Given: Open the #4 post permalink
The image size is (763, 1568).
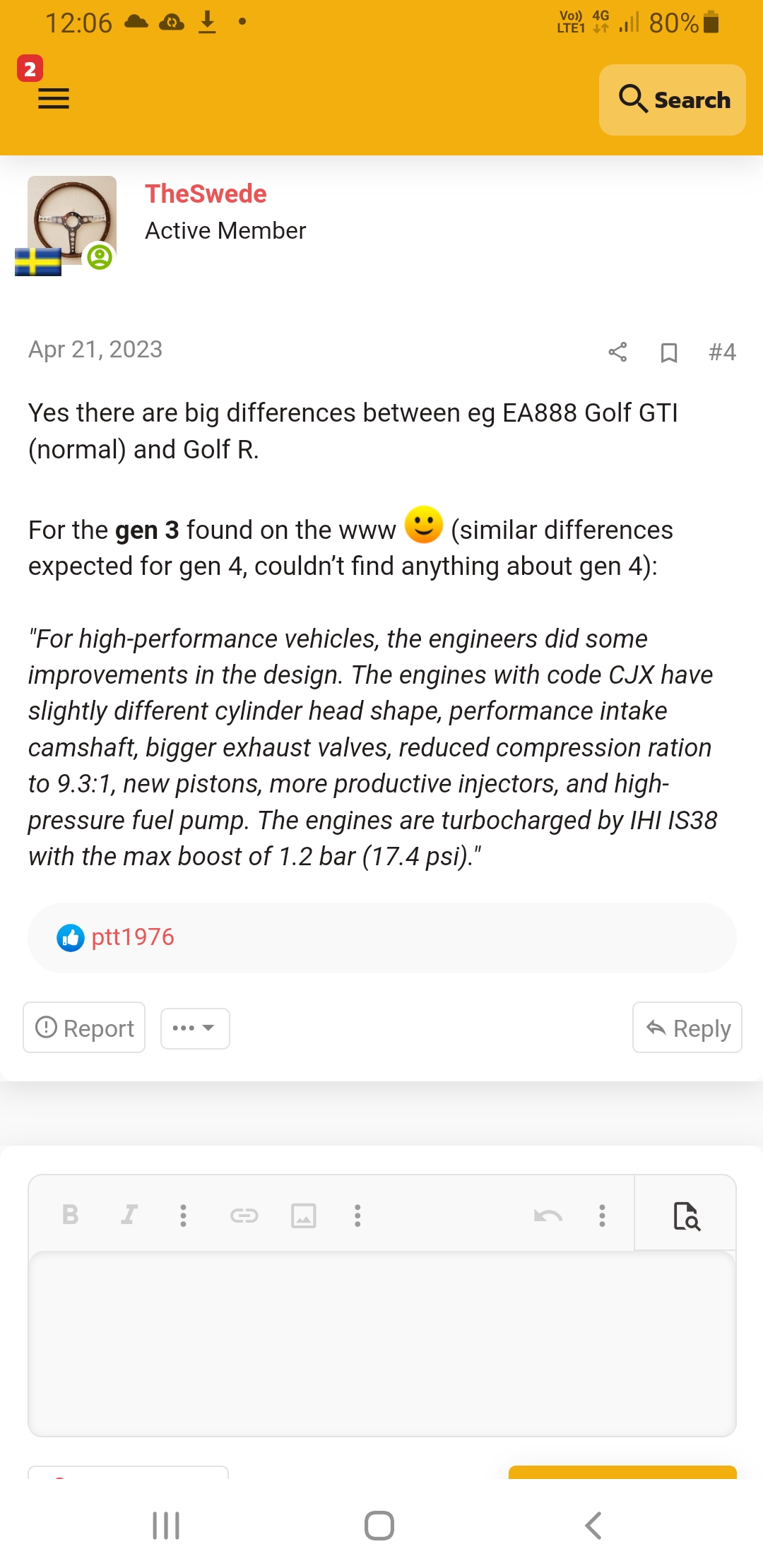Looking at the screenshot, I should 722,352.
